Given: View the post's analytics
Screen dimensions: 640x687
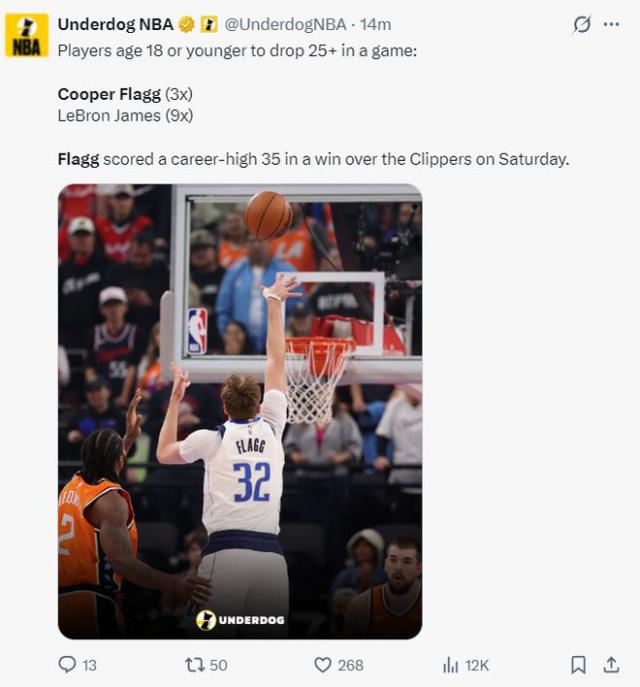Looking at the screenshot, I should point(451,664).
